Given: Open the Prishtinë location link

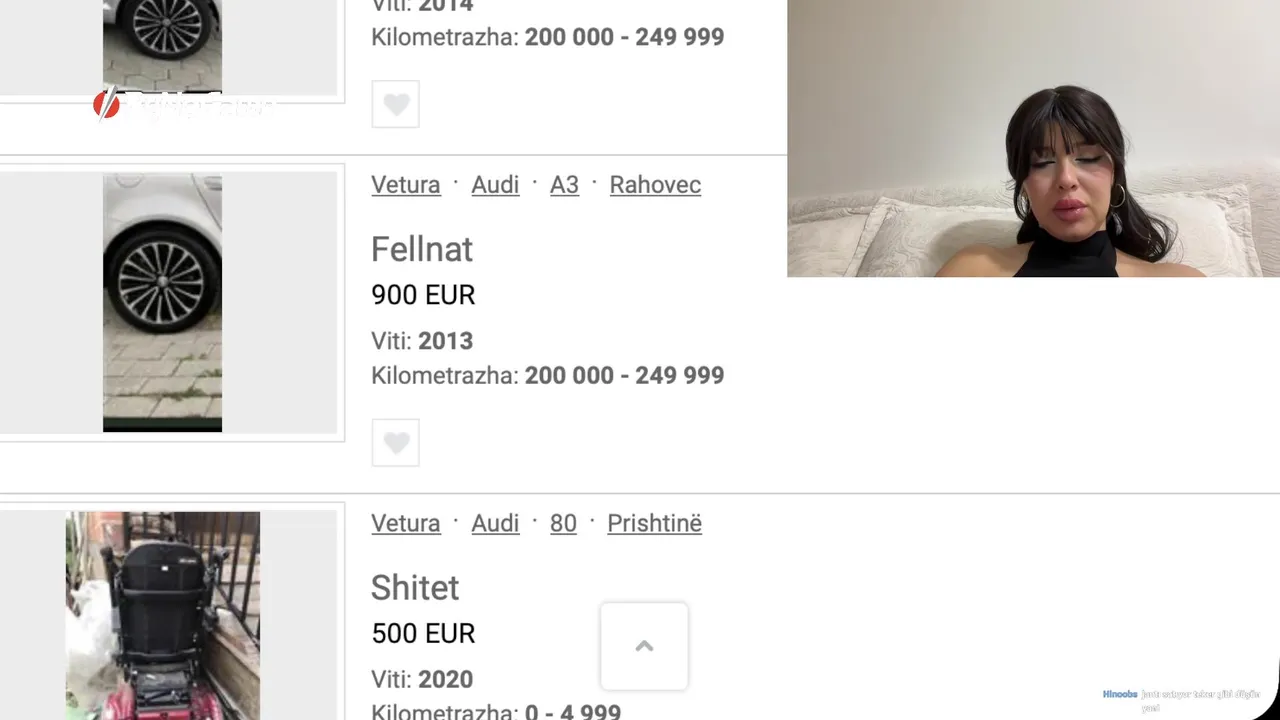Looking at the screenshot, I should click(x=654, y=523).
